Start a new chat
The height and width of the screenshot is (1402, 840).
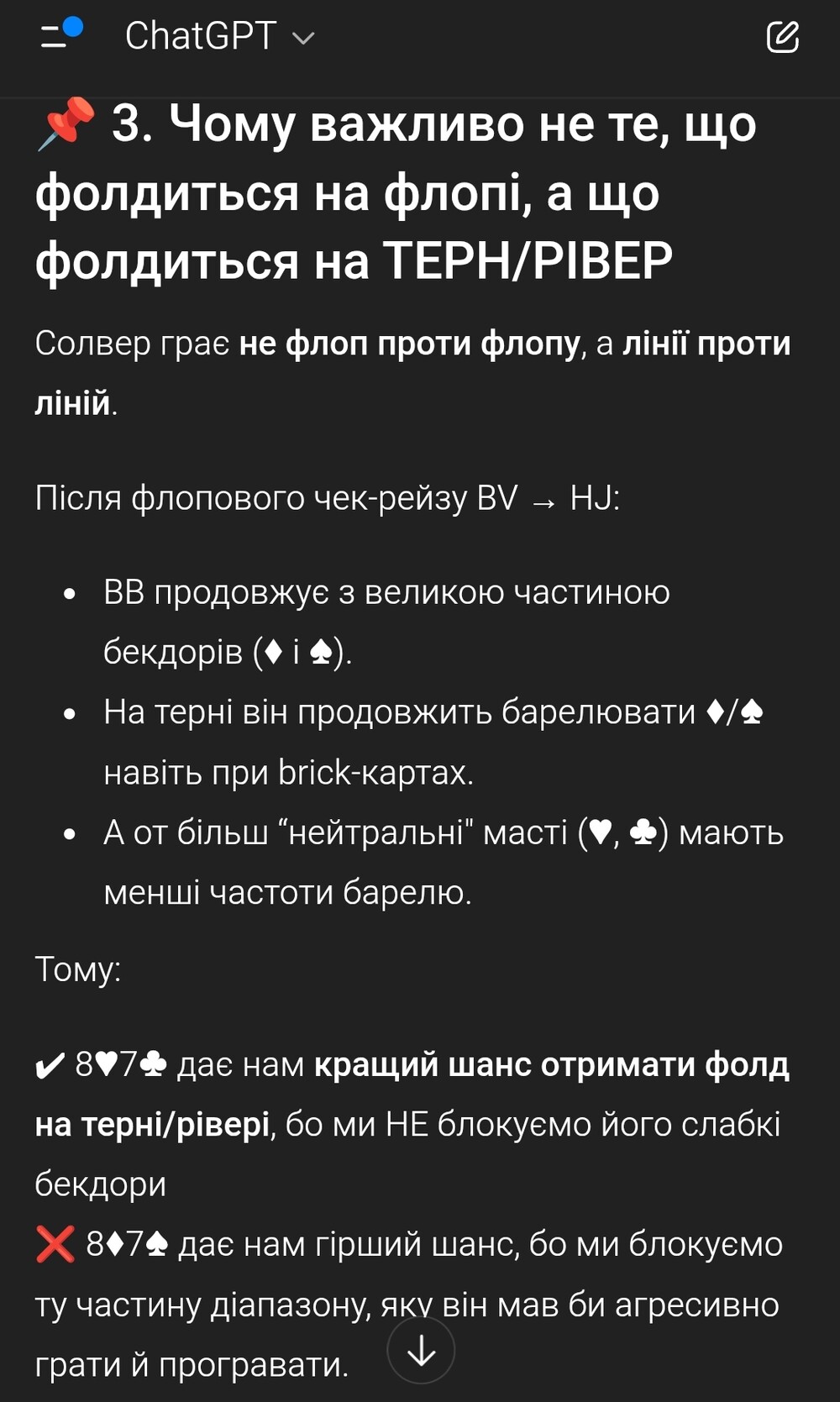782,36
